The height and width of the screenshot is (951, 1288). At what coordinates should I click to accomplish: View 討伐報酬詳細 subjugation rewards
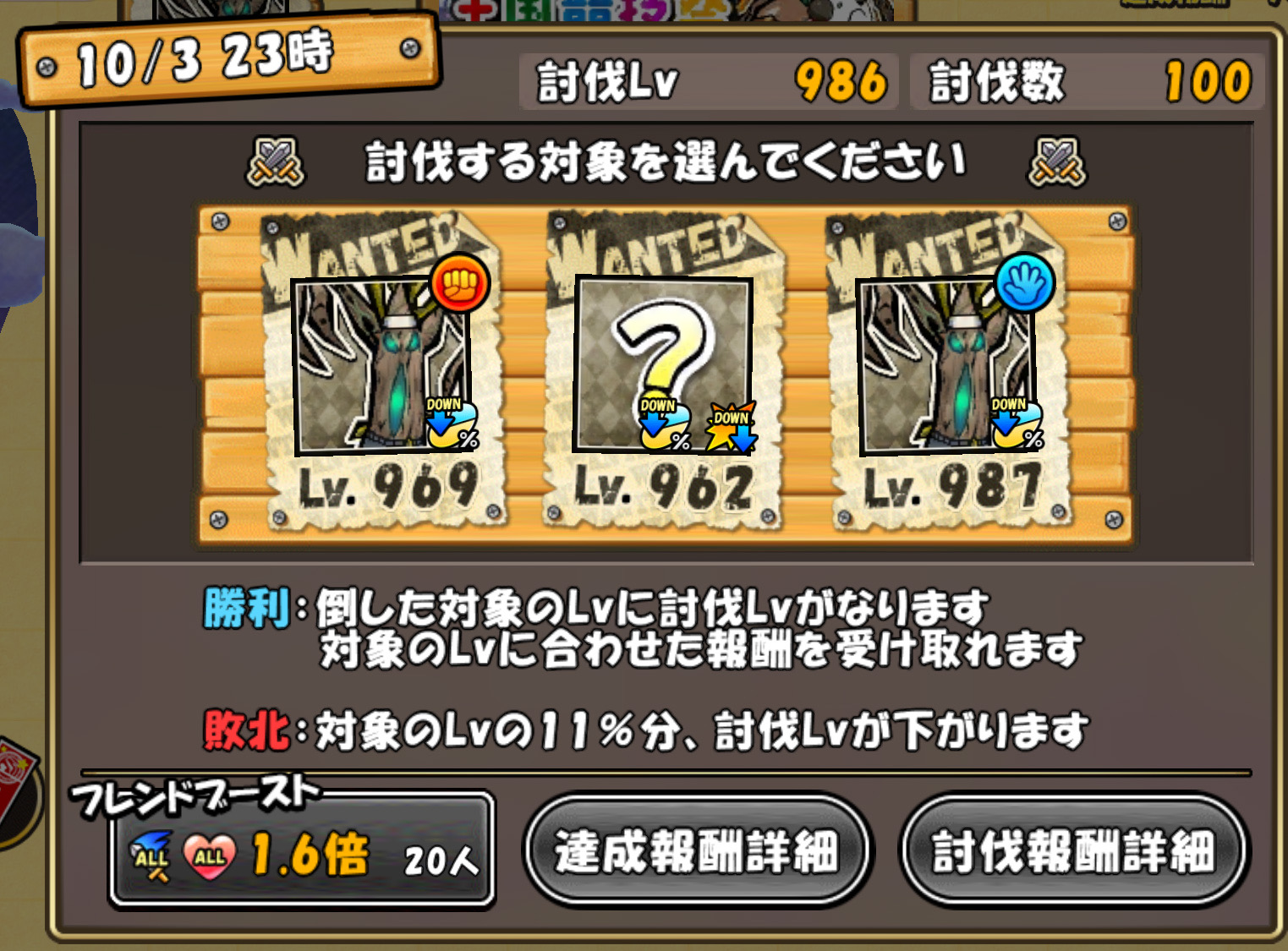coord(1074,850)
